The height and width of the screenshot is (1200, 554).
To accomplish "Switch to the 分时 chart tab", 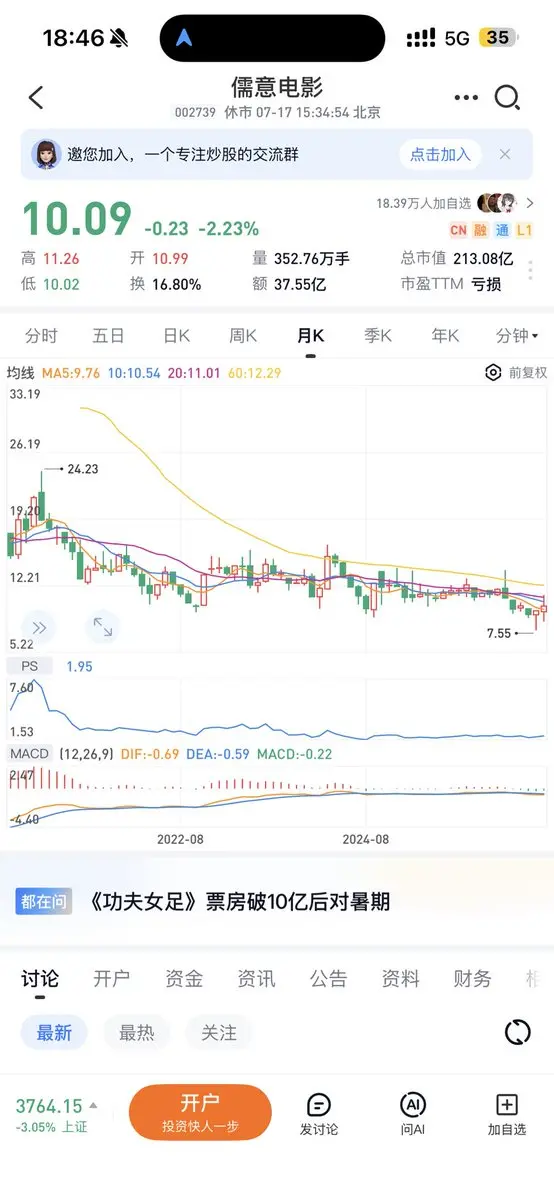I will click(42, 335).
